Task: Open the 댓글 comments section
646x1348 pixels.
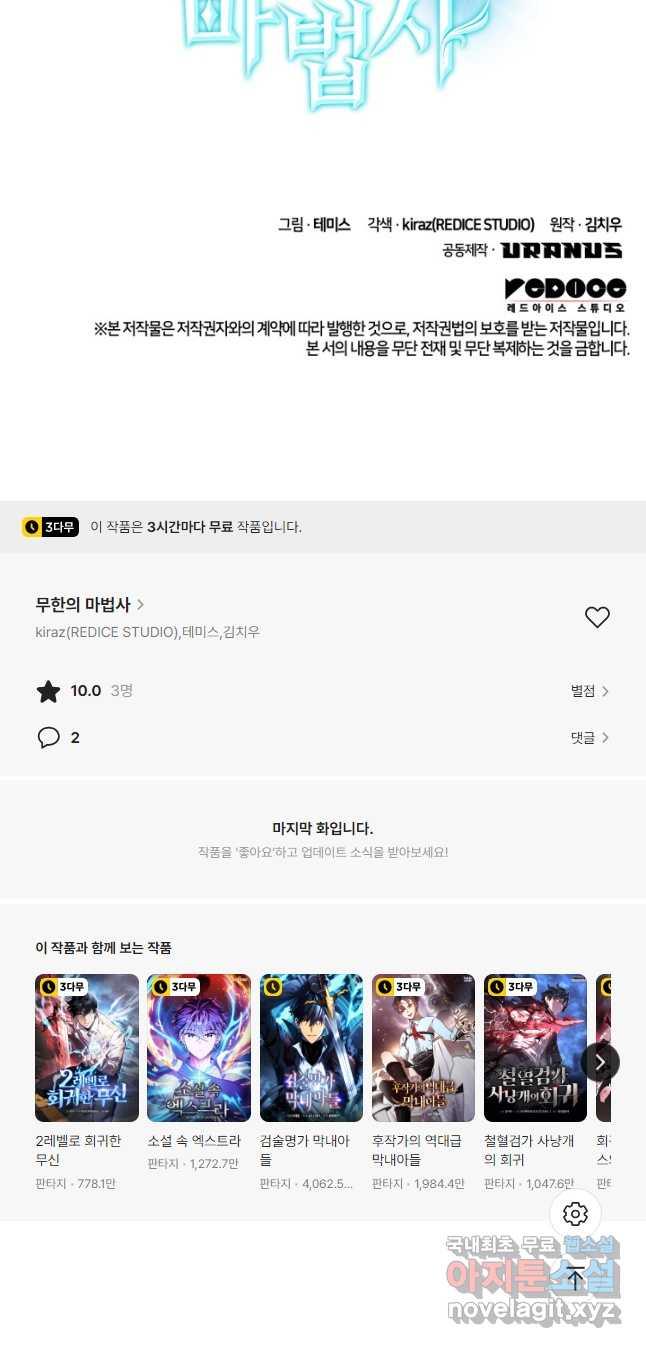Action: 589,738
